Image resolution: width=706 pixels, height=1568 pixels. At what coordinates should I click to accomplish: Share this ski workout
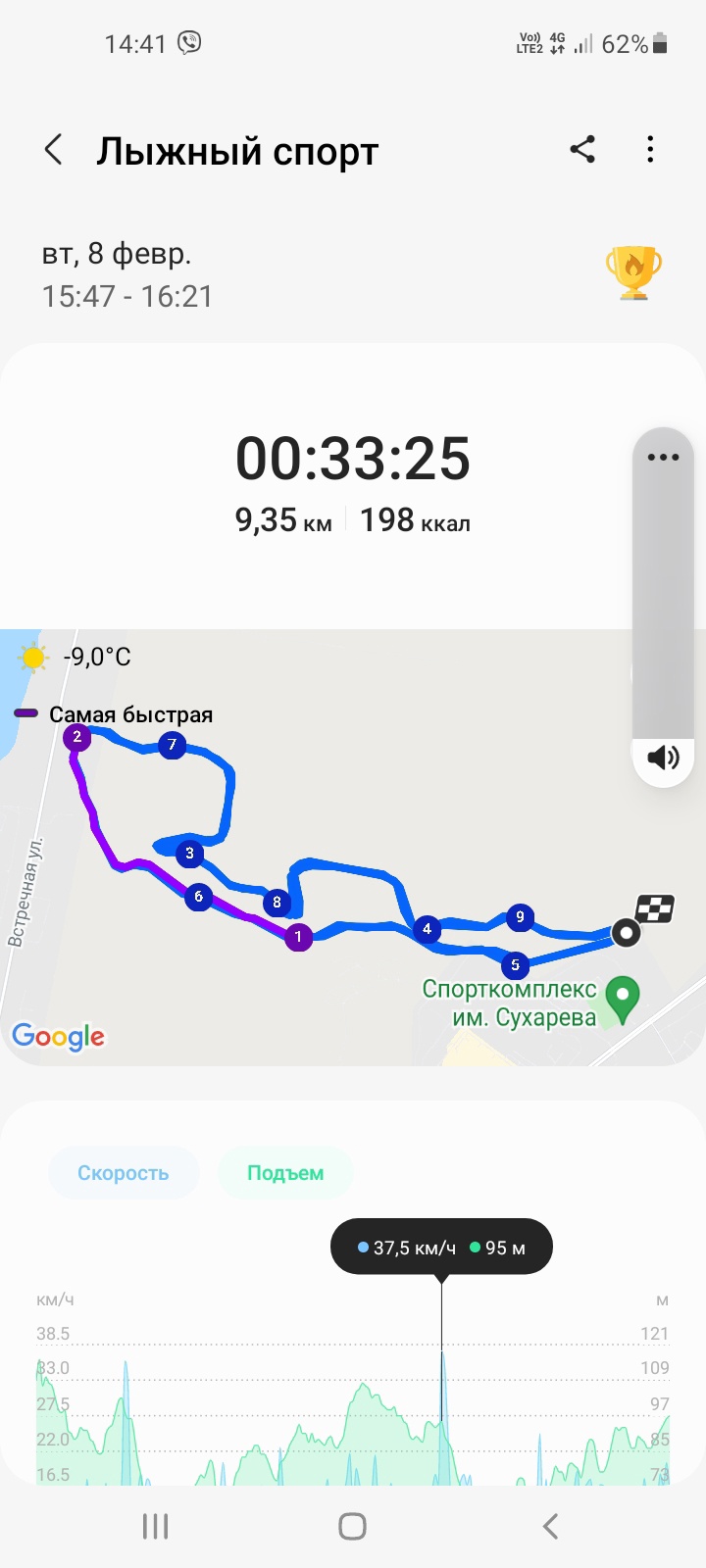tap(582, 150)
